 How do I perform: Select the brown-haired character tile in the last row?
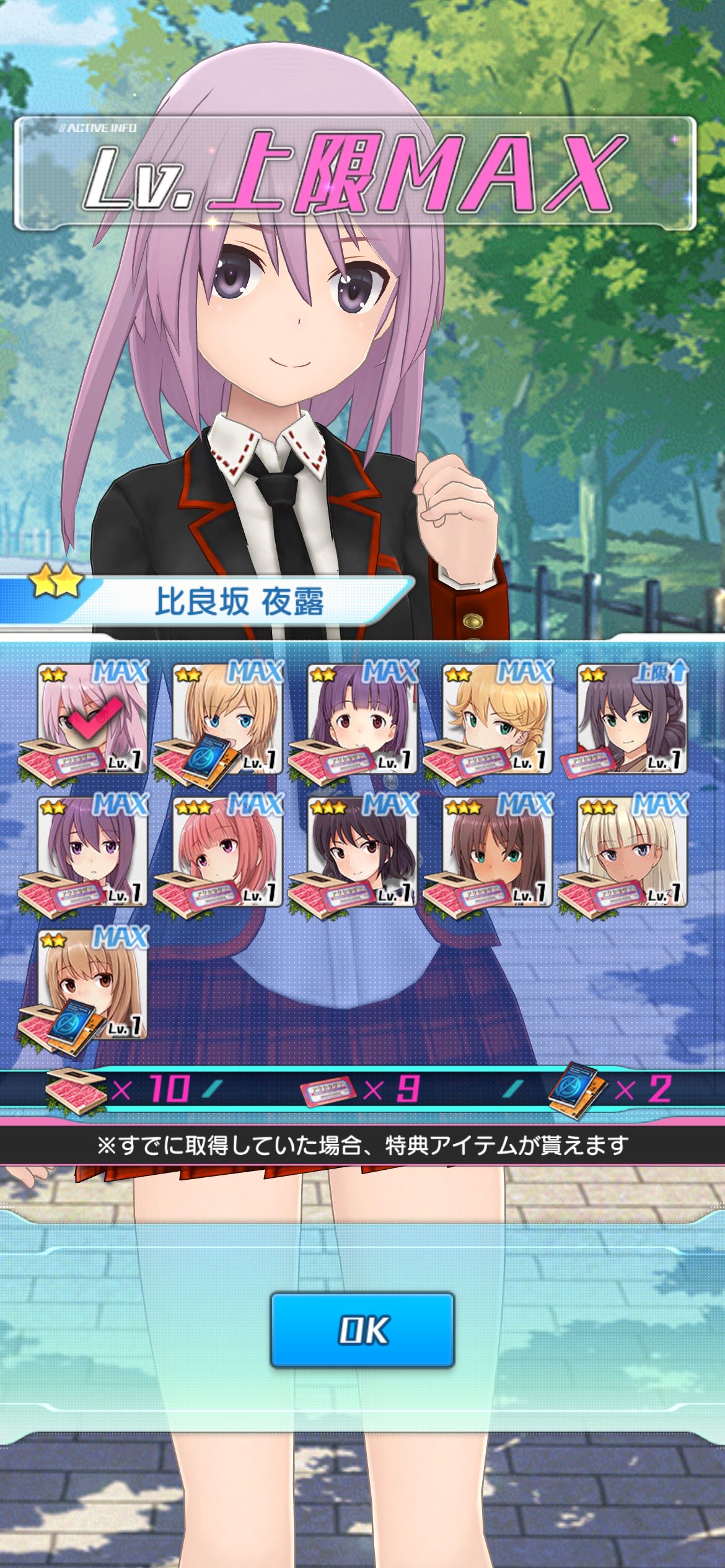92,985
